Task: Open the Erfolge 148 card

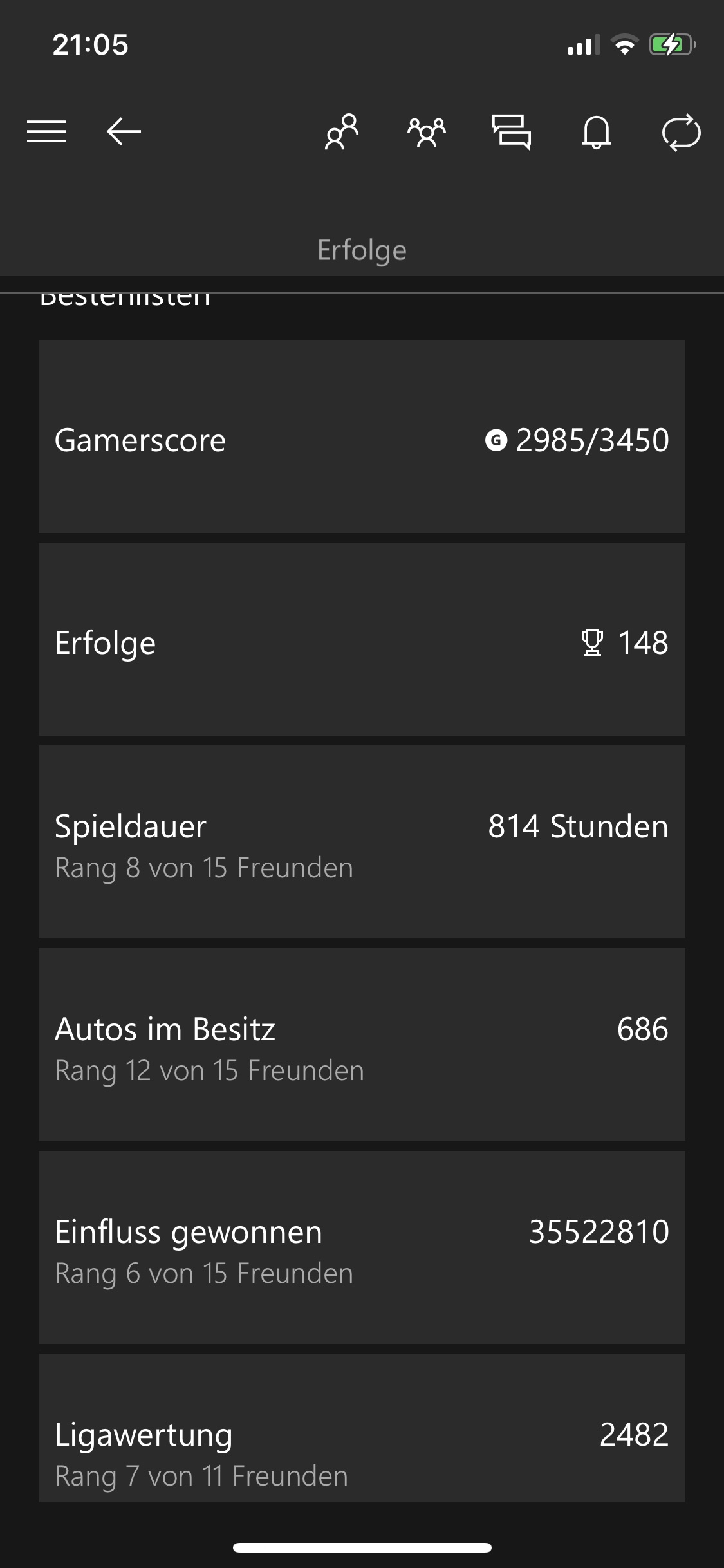Action: (x=362, y=639)
